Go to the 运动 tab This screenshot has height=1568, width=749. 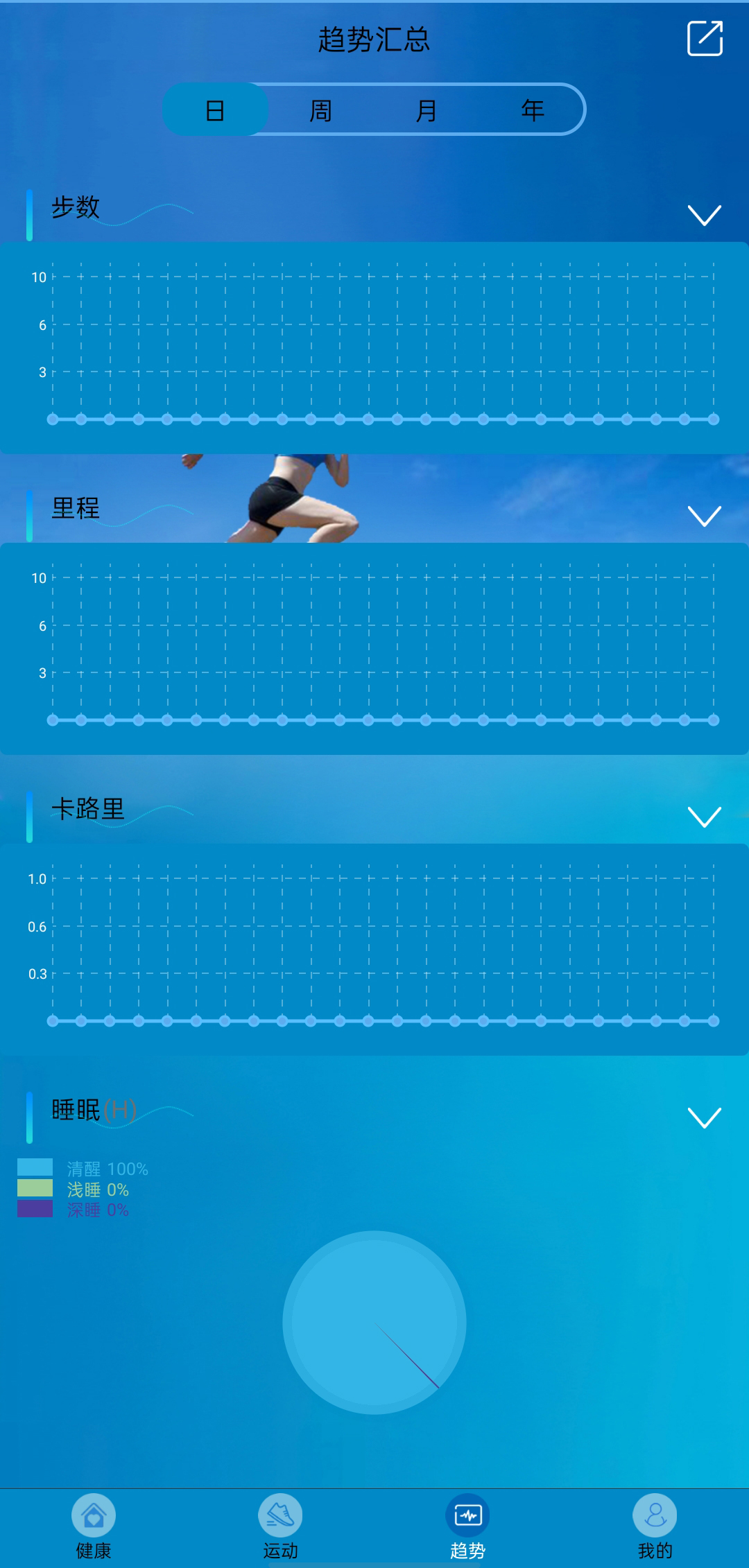(x=280, y=1526)
